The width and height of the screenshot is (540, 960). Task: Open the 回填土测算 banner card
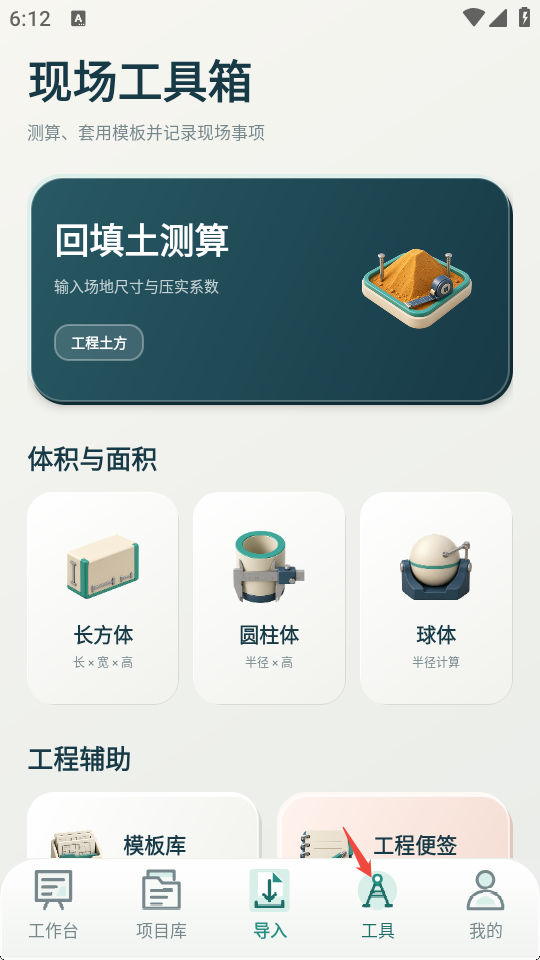click(x=270, y=291)
